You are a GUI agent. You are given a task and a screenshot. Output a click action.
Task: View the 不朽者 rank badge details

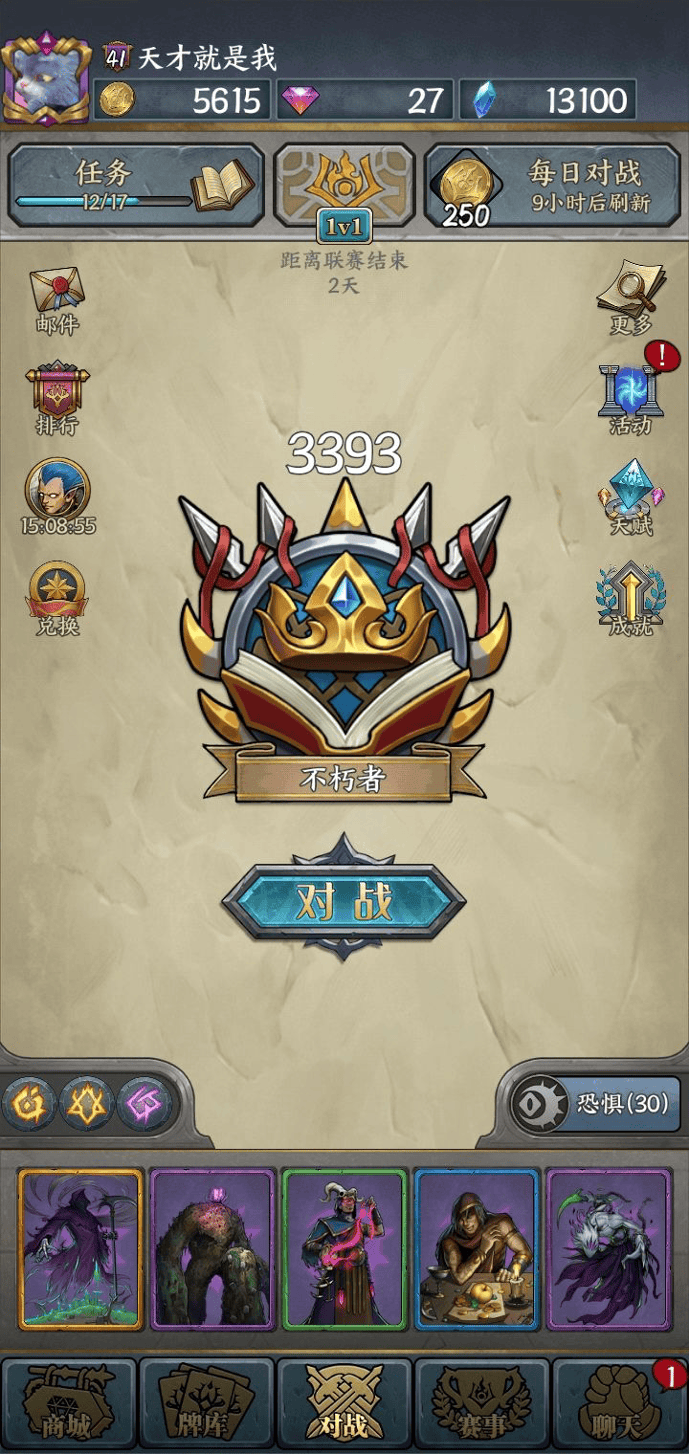coord(344,640)
